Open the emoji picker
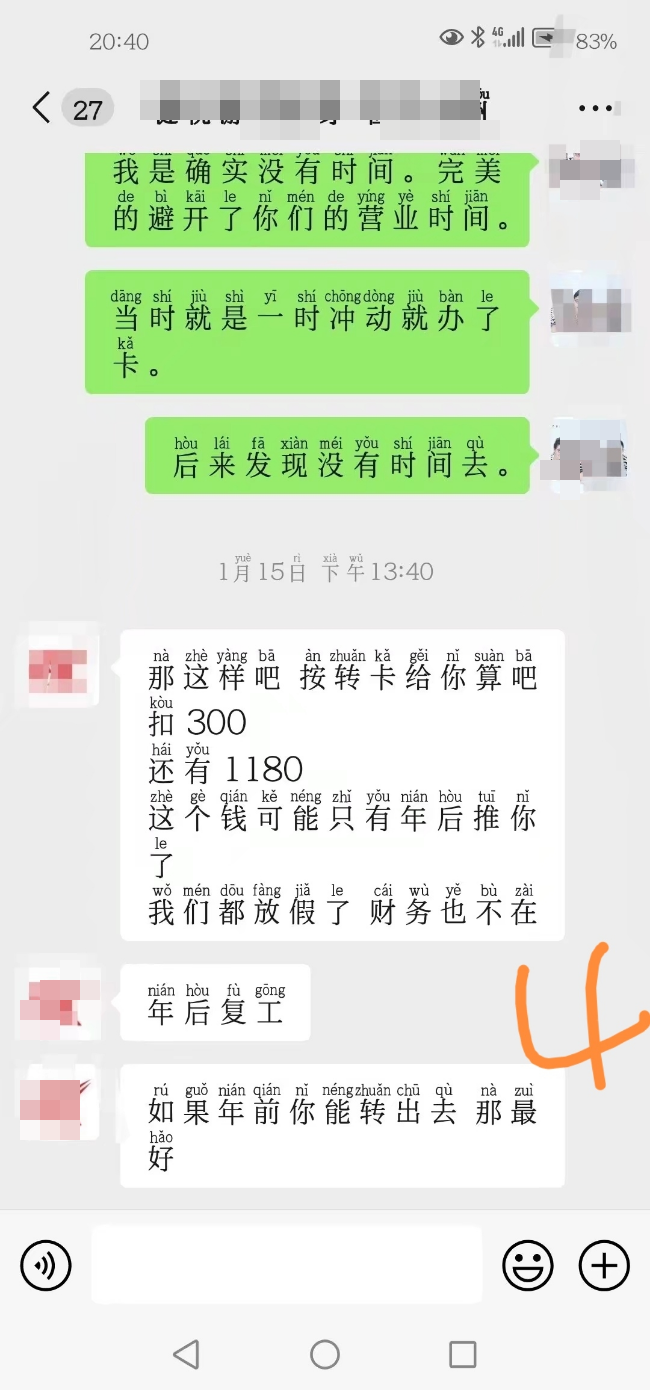650x1390 pixels. [x=527, y=1266]
